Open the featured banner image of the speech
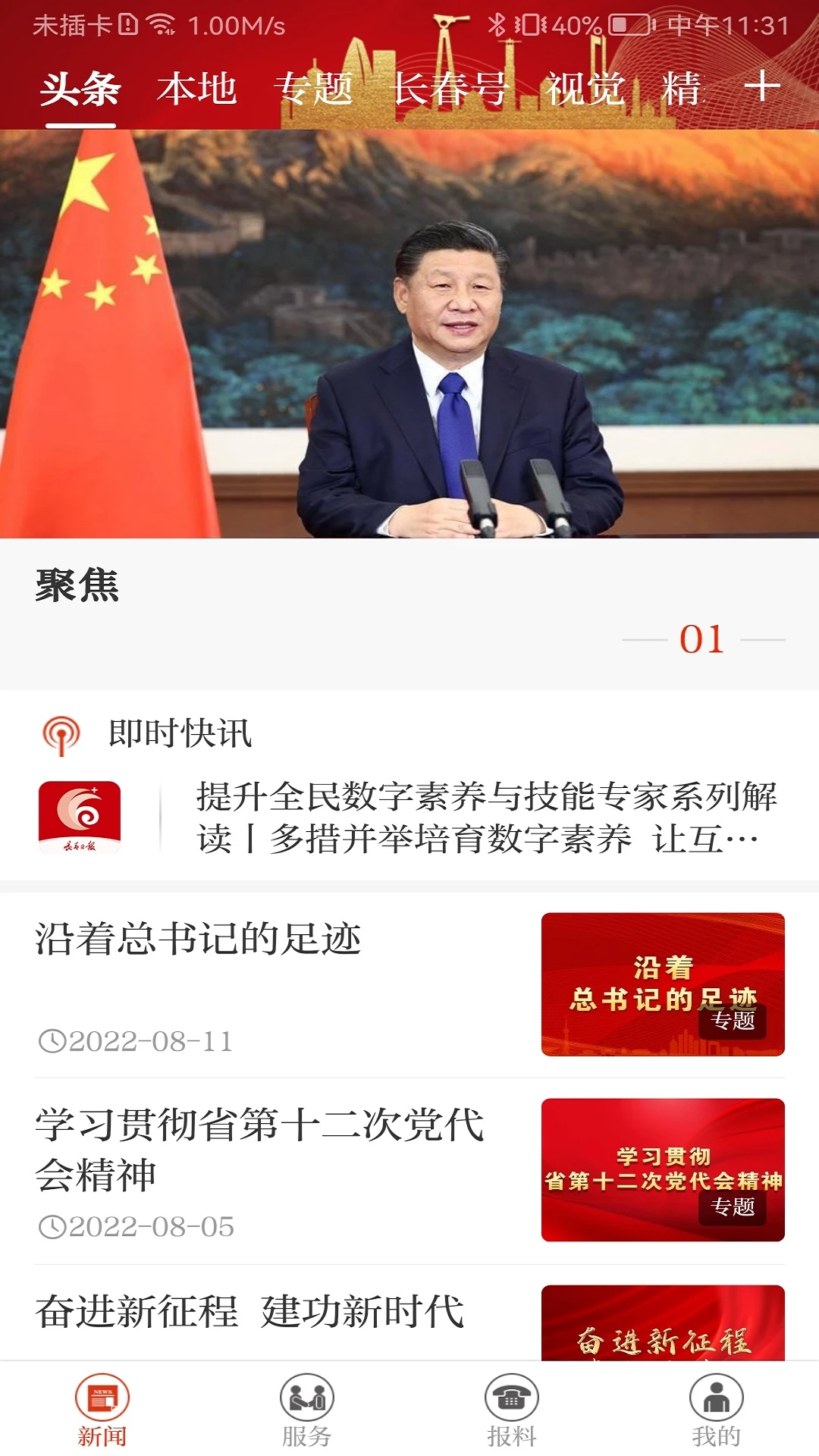The width and height of the screenshot is (819, 1456). [x=409, y=331]
